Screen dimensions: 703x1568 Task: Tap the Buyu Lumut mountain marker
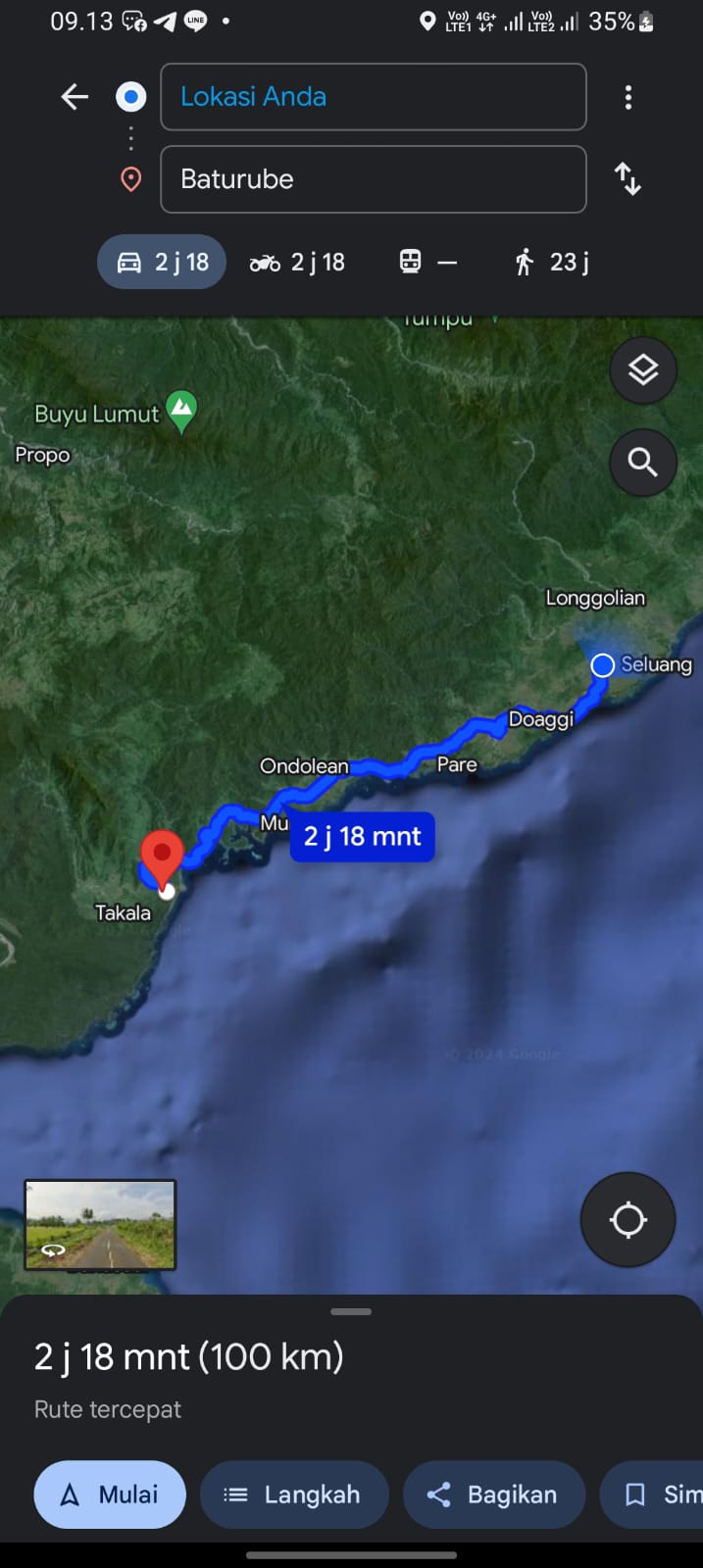point(181,412)
